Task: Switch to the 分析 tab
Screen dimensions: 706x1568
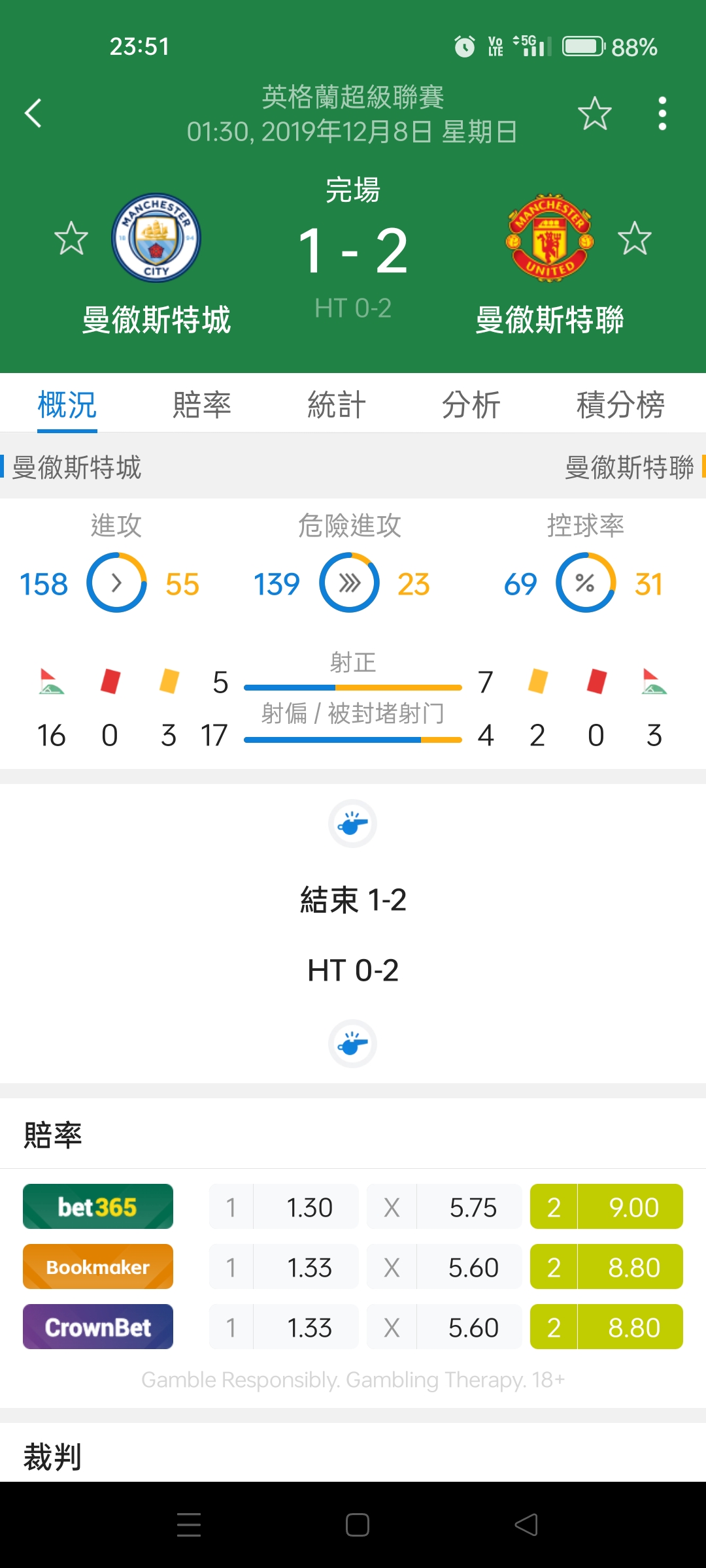Action: tap(471, 404)
